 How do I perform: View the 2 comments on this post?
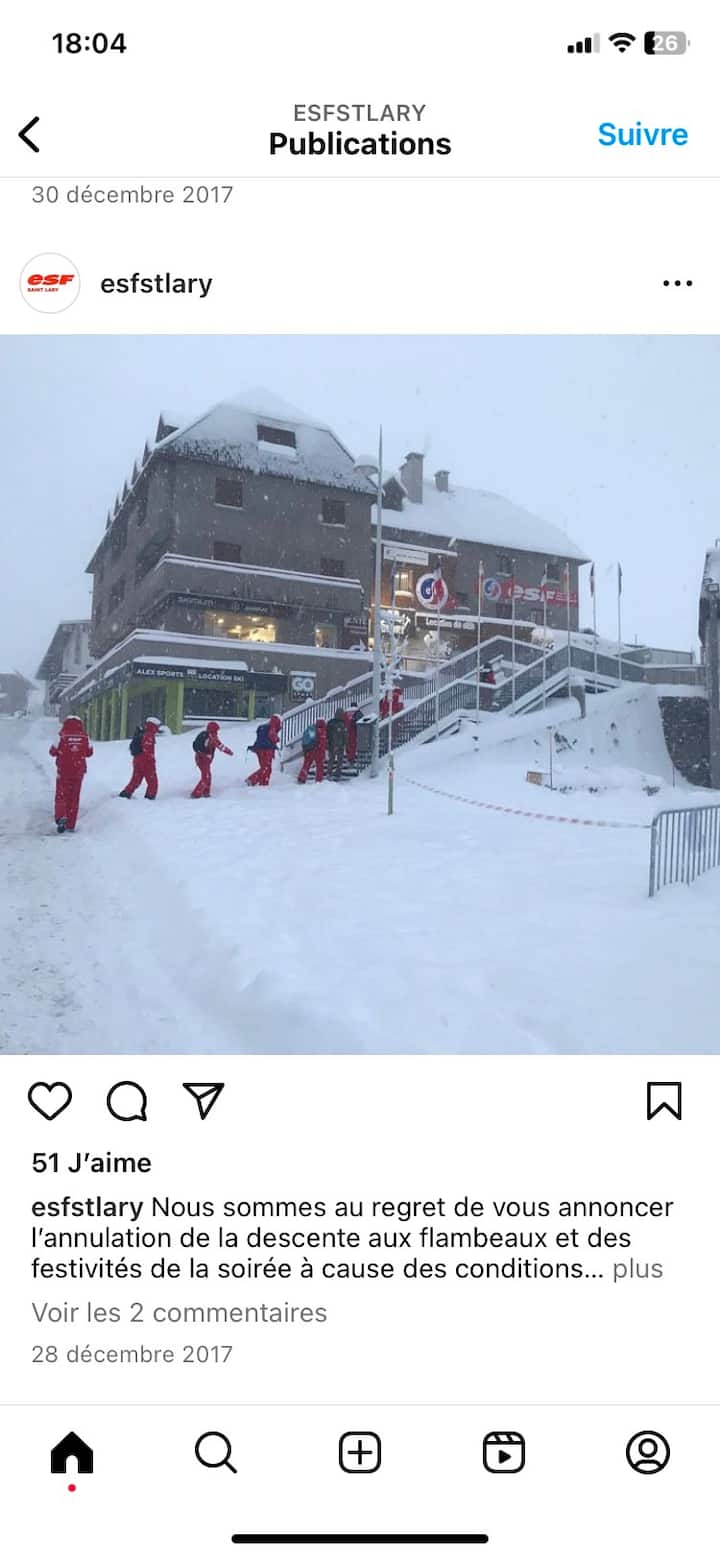click(179, 1312)
